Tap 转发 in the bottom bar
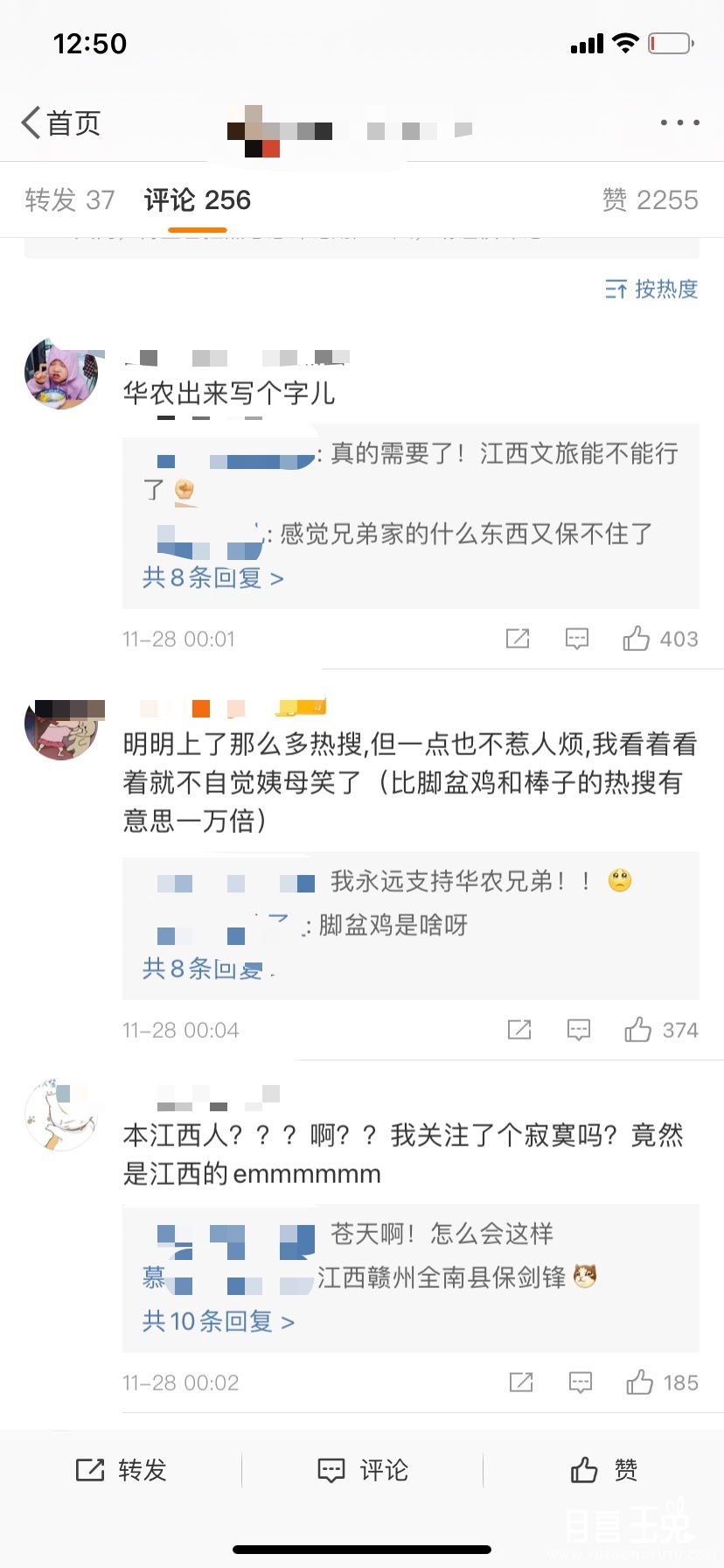Screen dimensions: 724x1568 [x=121, y=1470]
